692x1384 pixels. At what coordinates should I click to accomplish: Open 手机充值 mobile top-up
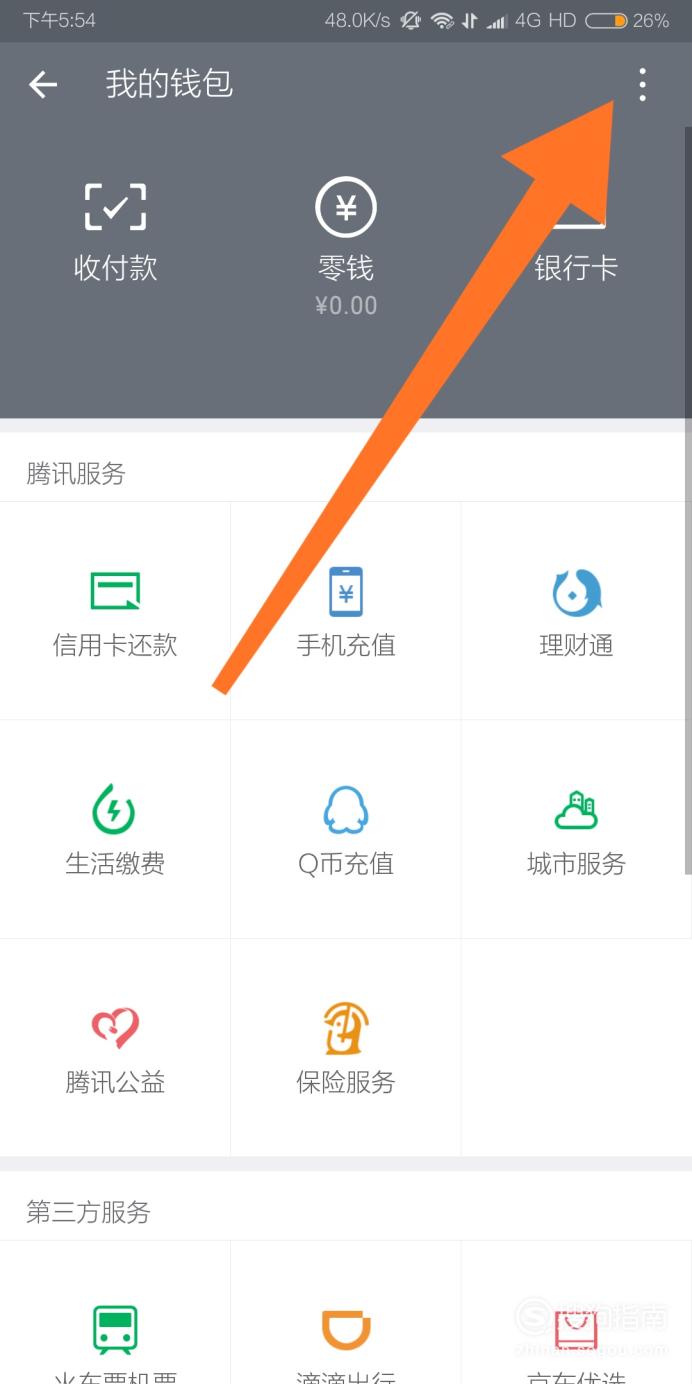[x=346, y=611]
